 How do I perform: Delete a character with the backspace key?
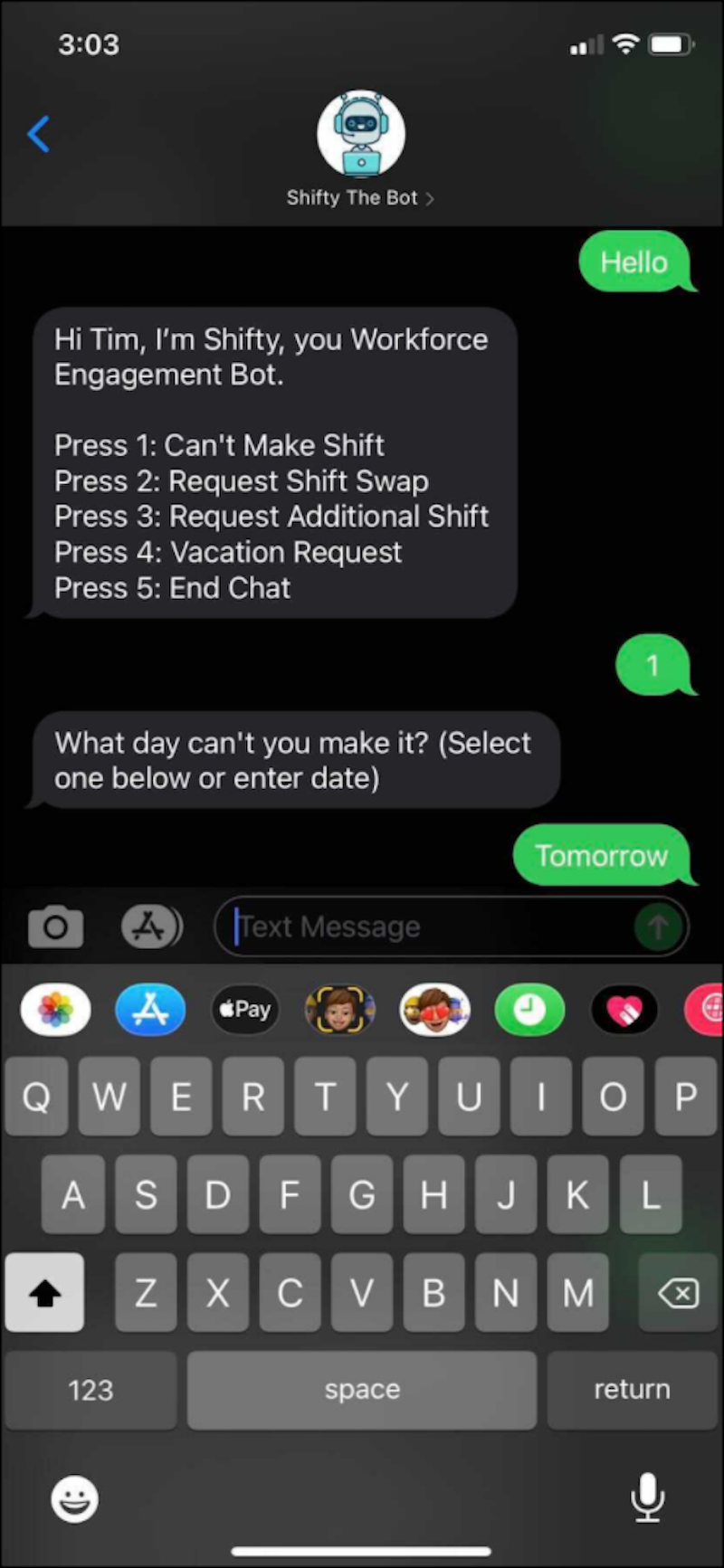pos(678,1292)
